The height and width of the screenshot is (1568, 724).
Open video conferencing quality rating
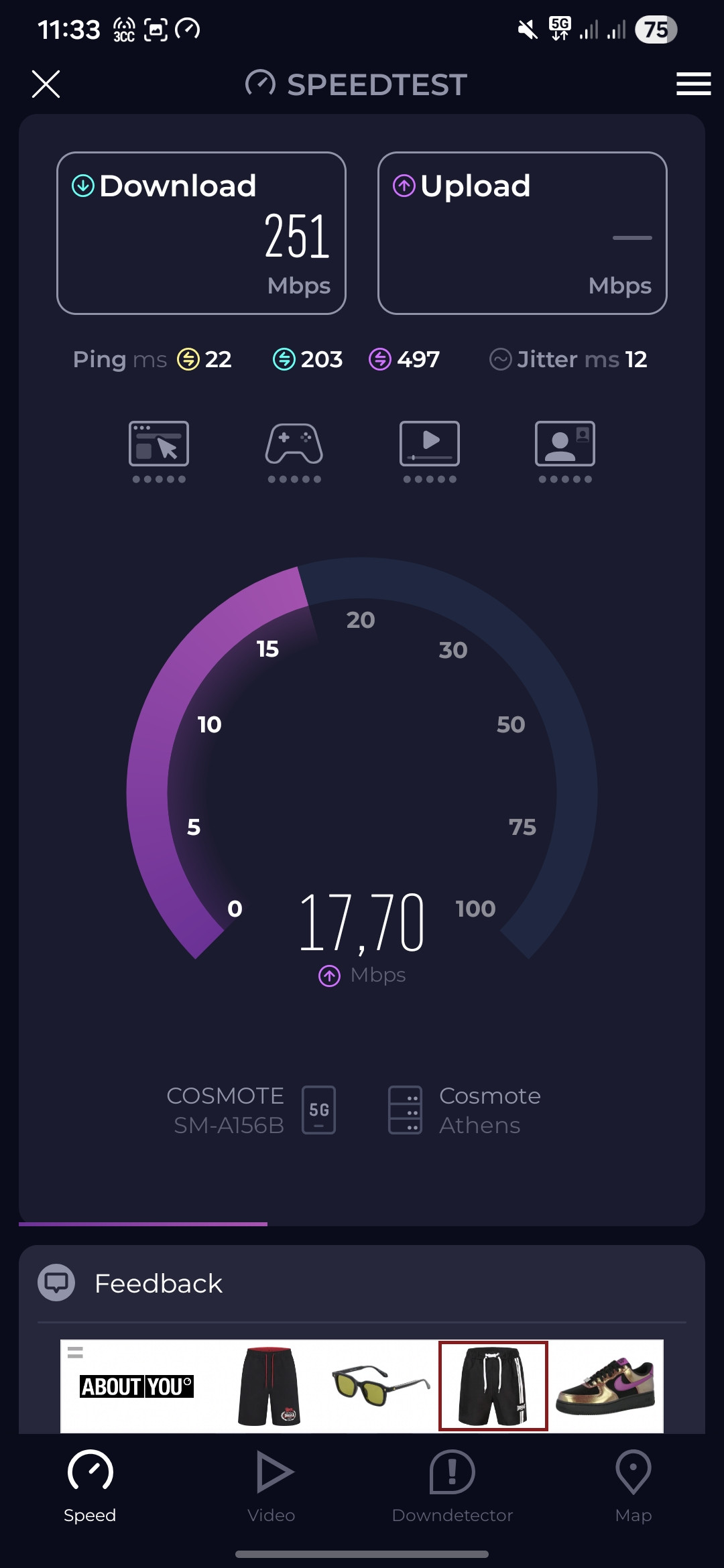coord(565,452)
